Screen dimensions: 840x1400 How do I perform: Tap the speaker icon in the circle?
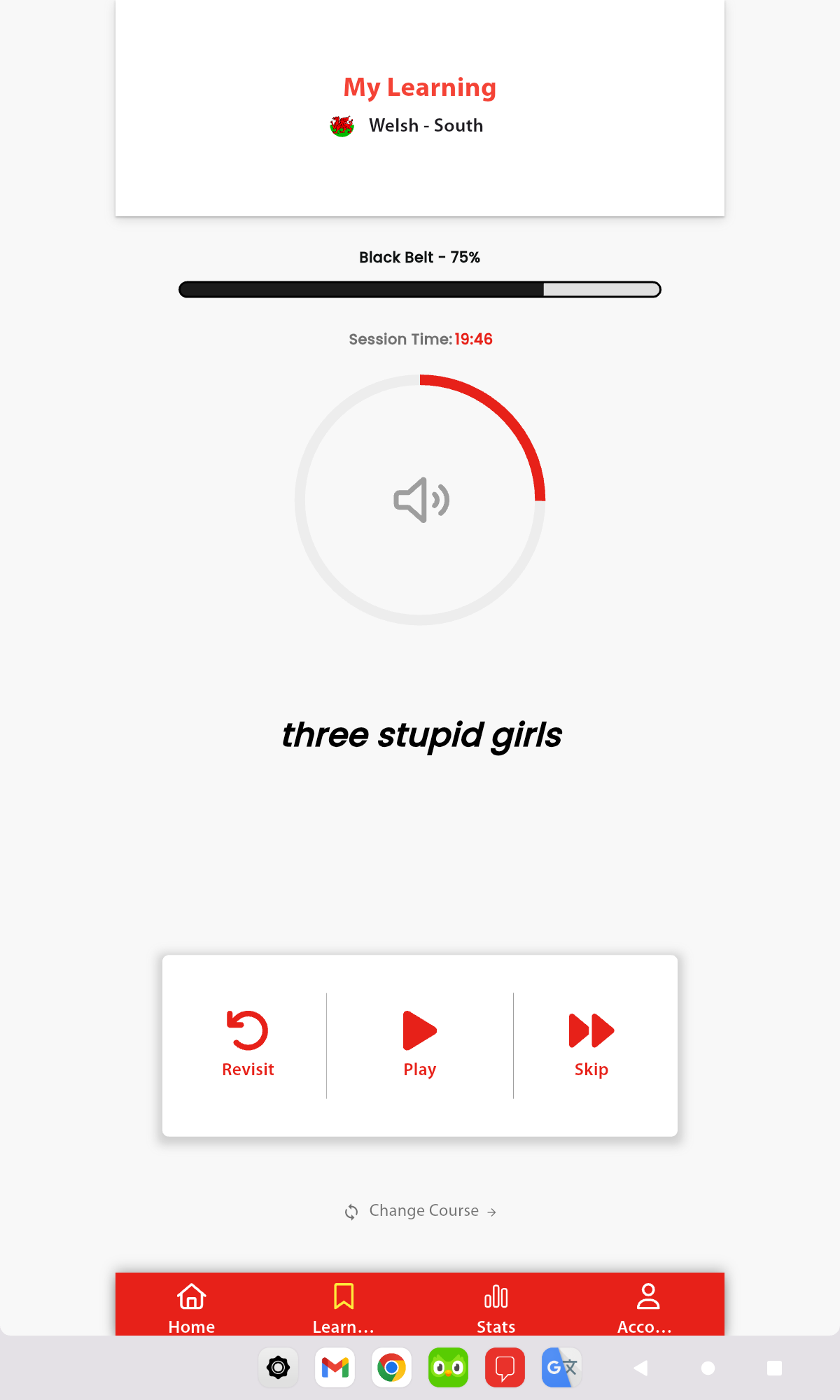(421, 500)
